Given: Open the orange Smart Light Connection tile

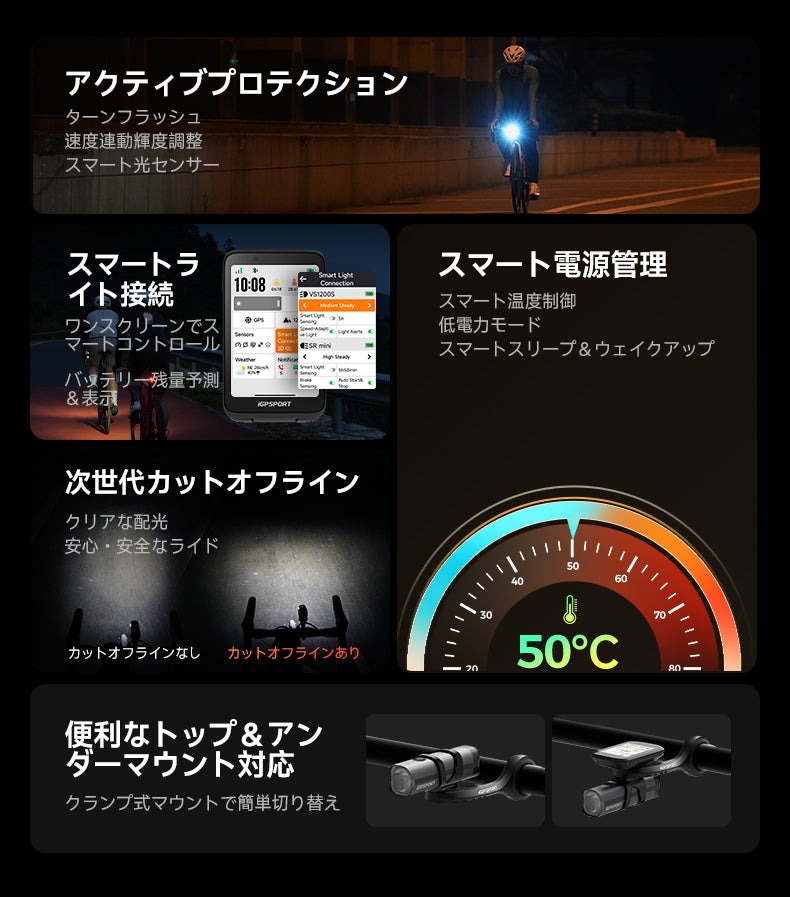Looking at the screenshot, I should 287,342.
